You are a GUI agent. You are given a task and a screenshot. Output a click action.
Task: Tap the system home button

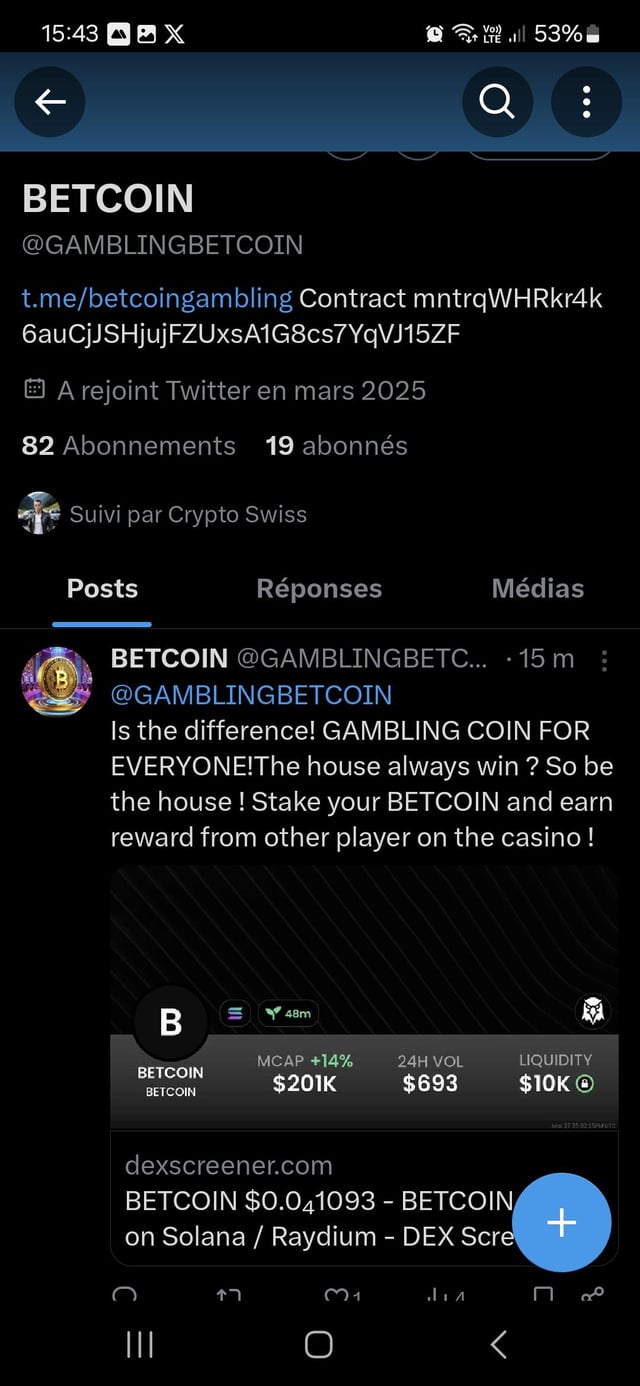point(318,1344)
